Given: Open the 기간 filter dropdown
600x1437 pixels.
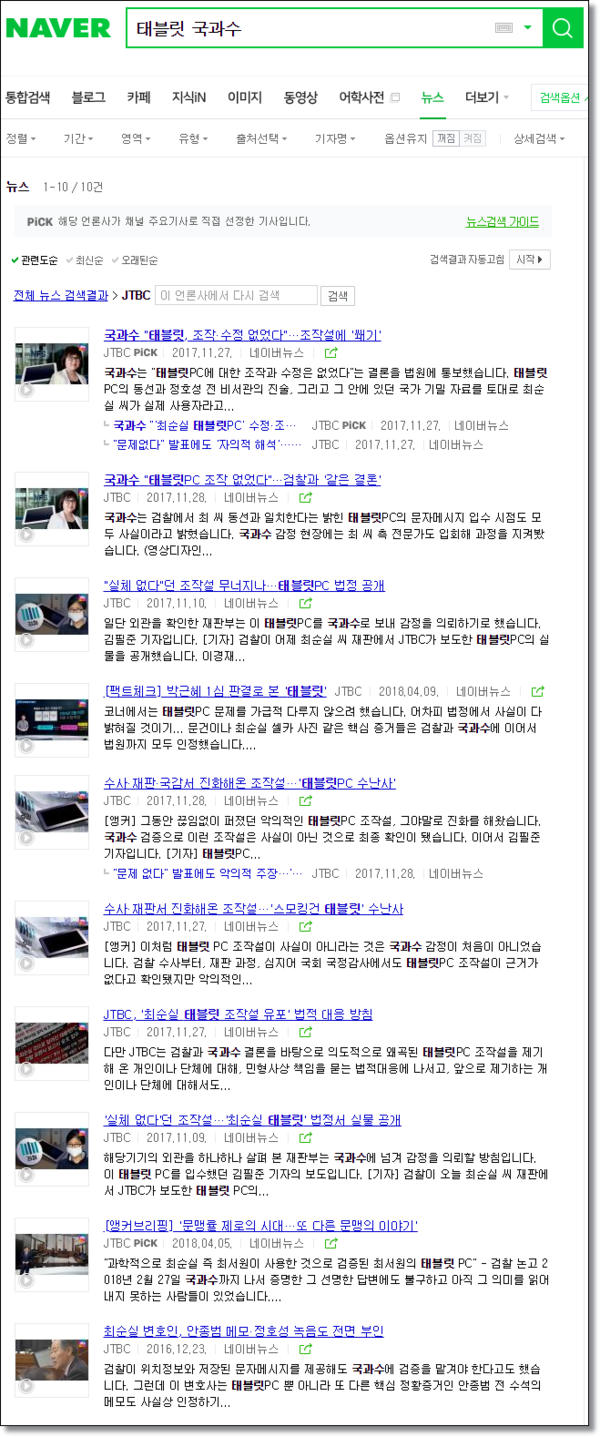Looking at the screenshot, I should pyautogui.click(x=78, y=139).
